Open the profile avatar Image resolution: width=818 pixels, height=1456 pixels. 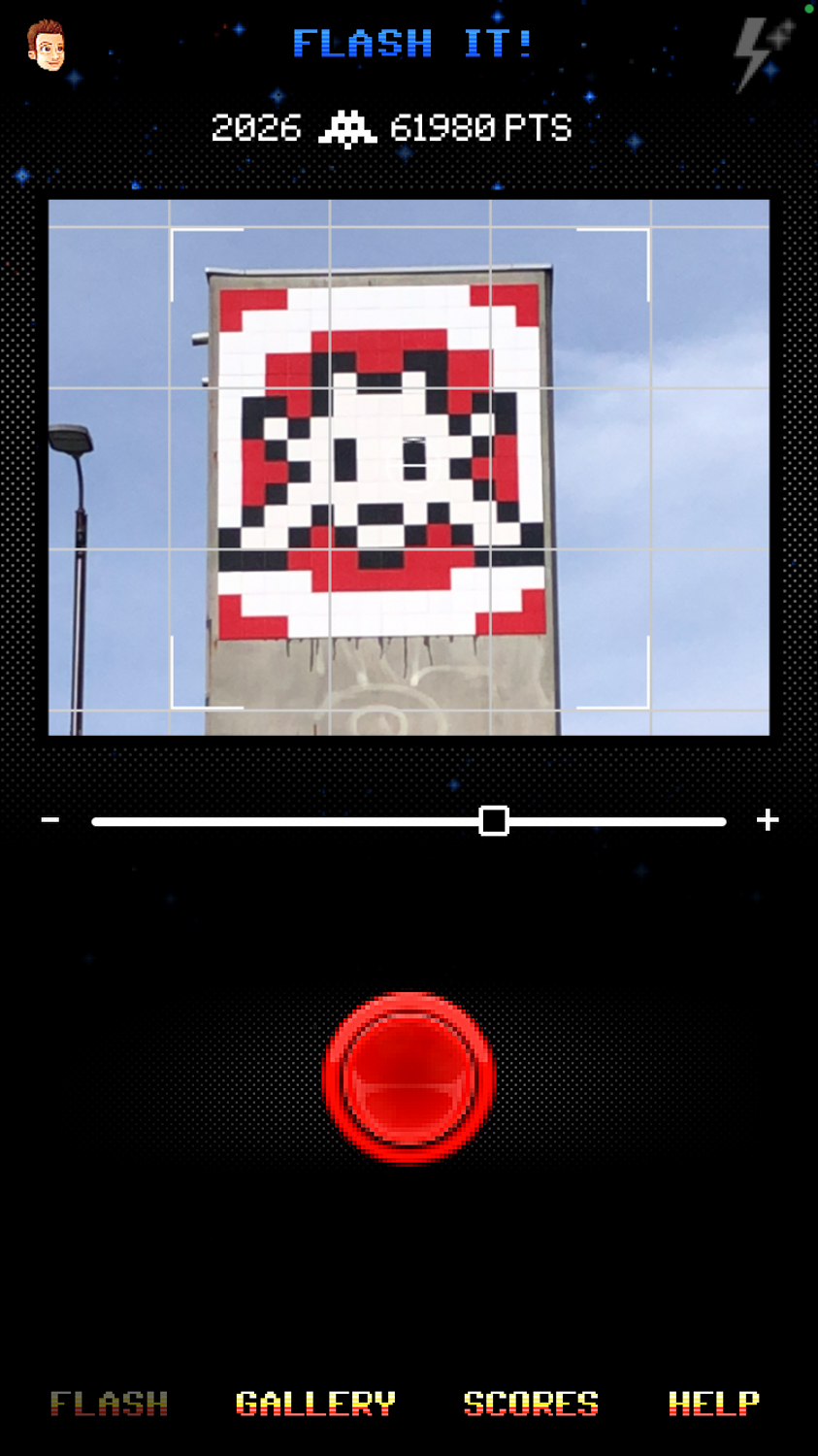46,45
